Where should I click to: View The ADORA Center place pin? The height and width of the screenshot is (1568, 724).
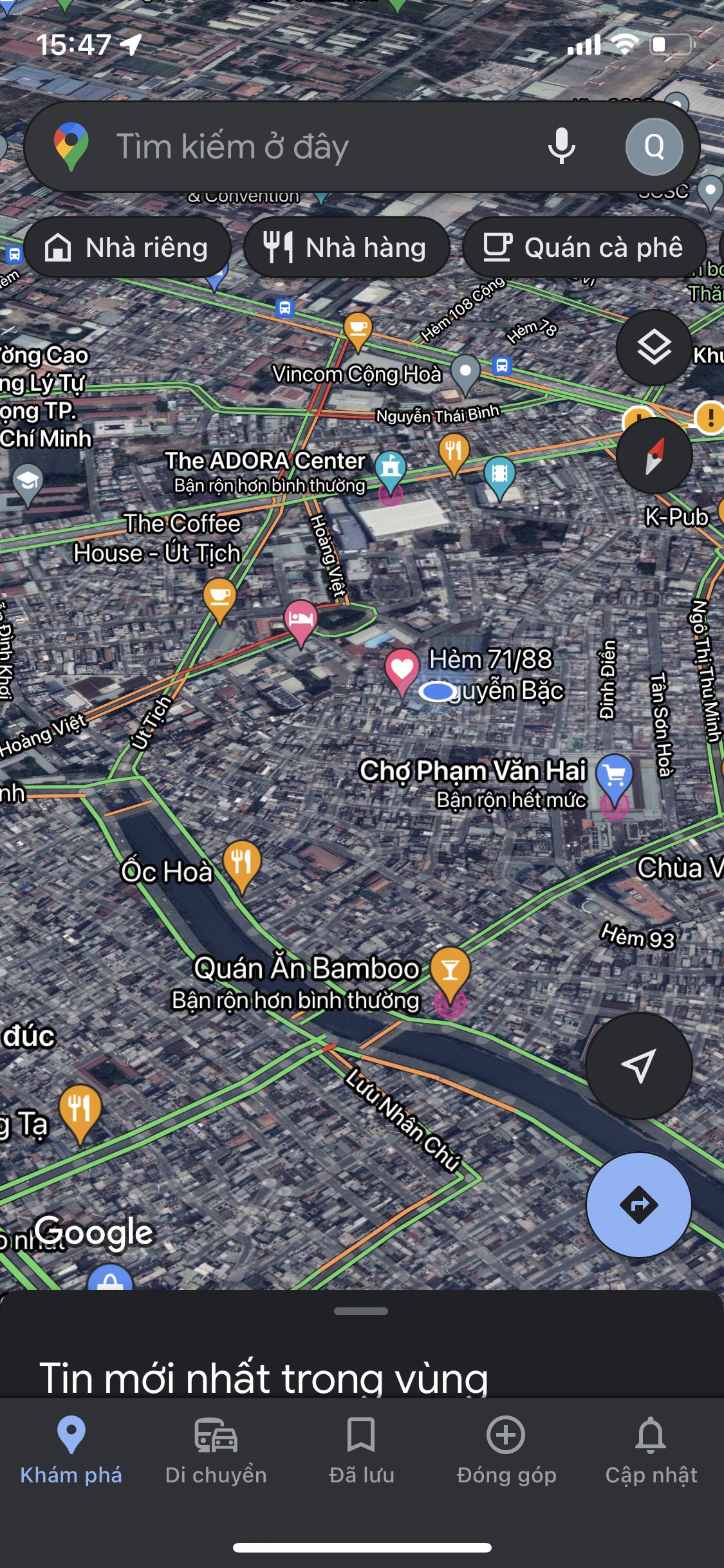pyautogui.click(x=390, y=467)
